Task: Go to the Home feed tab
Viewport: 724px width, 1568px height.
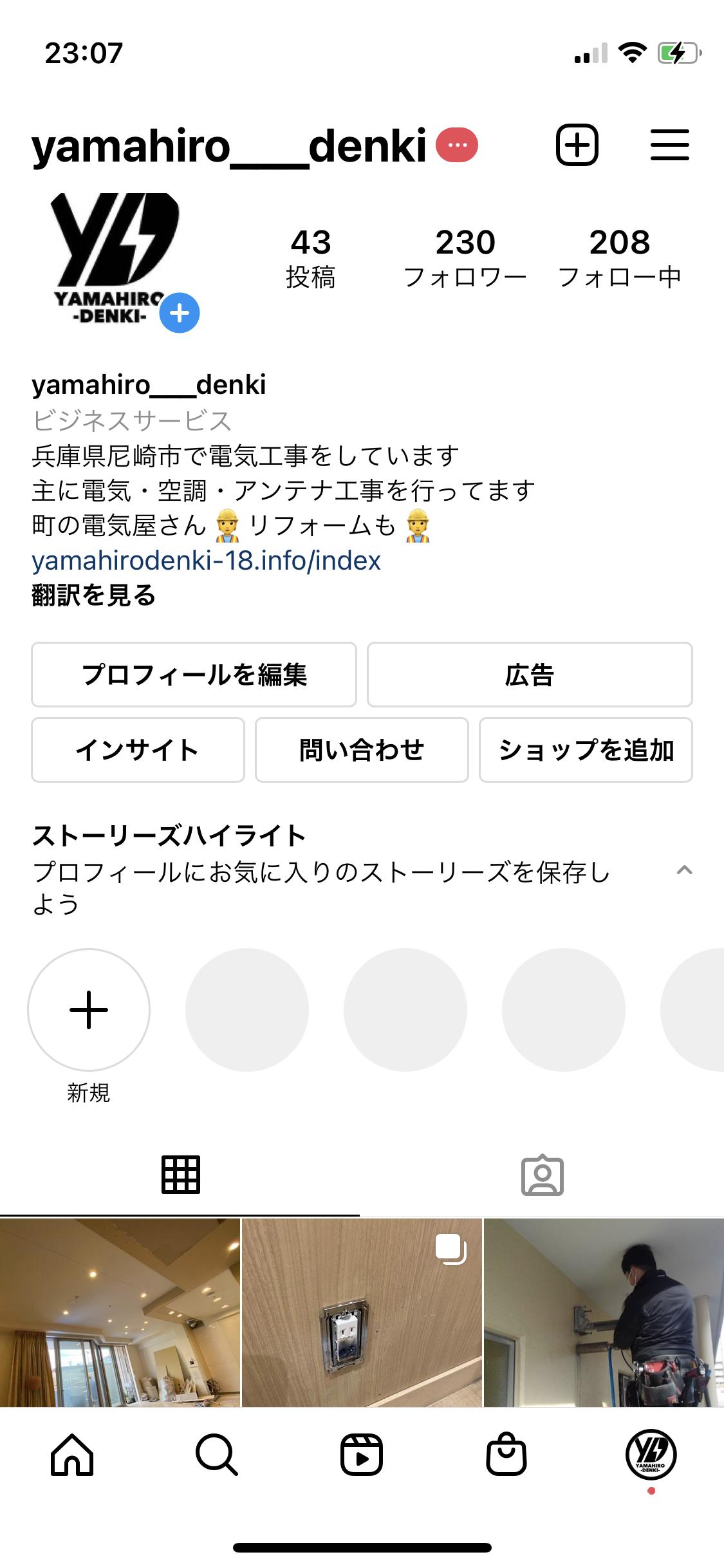Action: click(72, 1455)
